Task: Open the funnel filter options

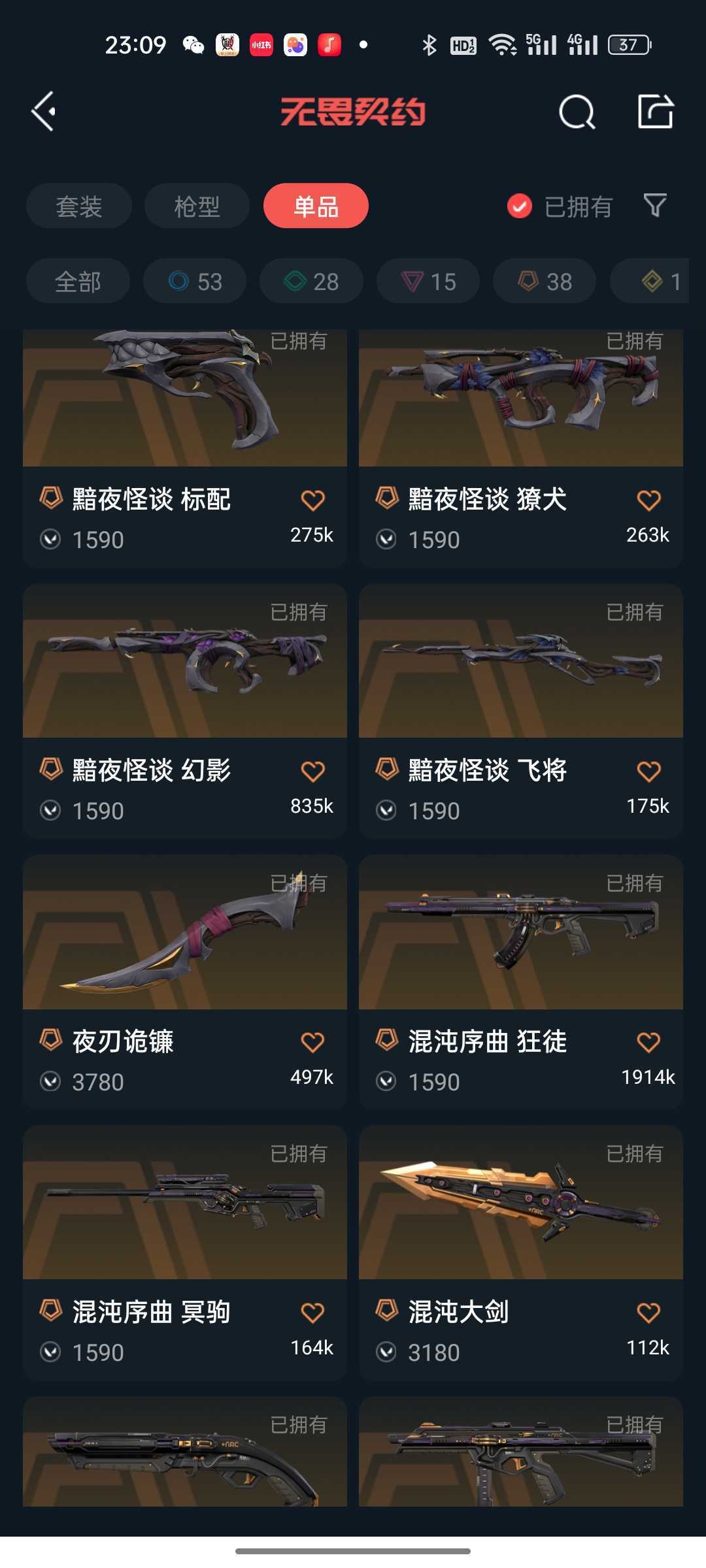Action: pyautogui.click(x=655, y=206)
